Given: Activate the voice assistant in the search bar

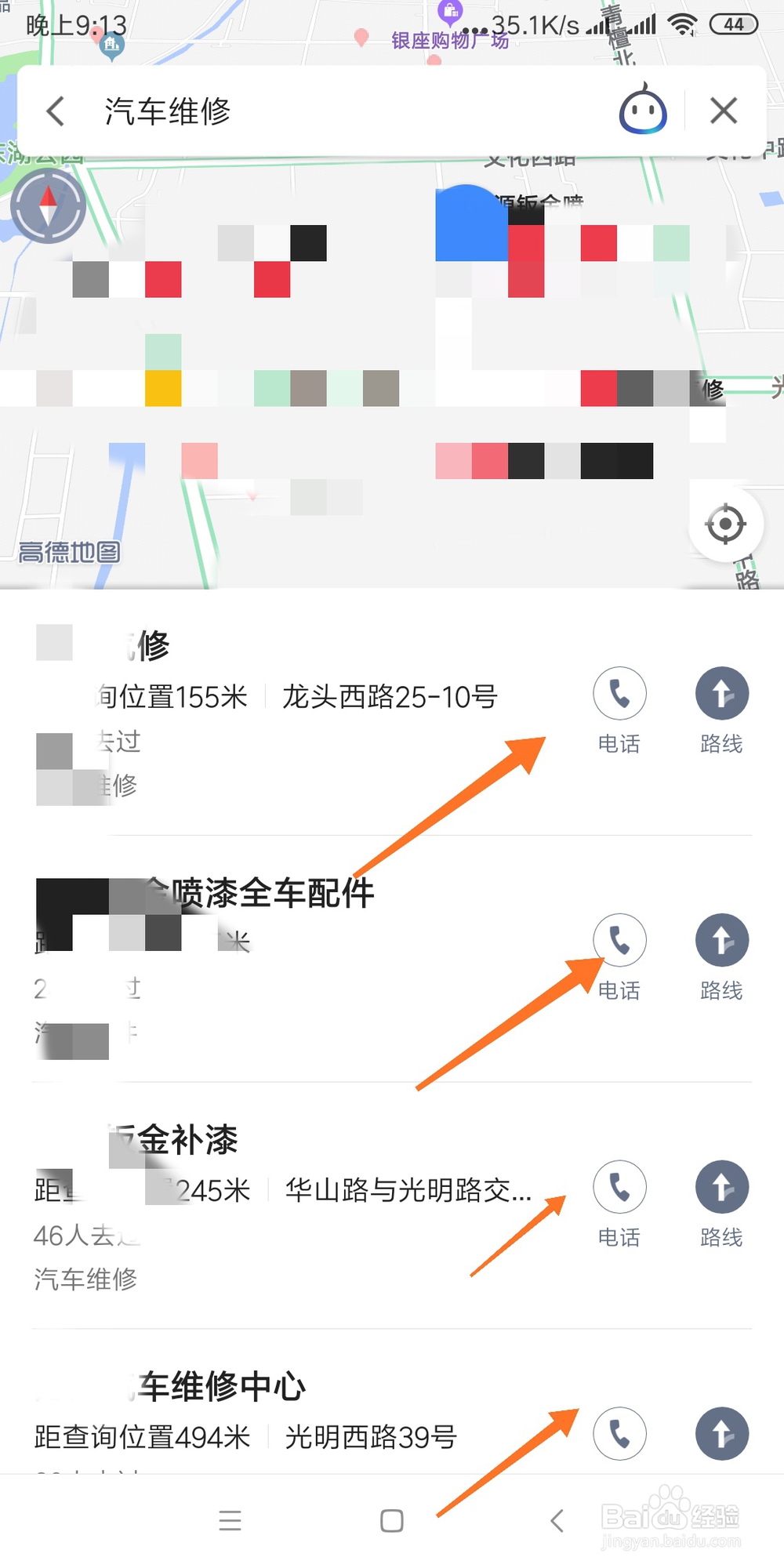Looking at the screenshot, I should pos(642,110).
